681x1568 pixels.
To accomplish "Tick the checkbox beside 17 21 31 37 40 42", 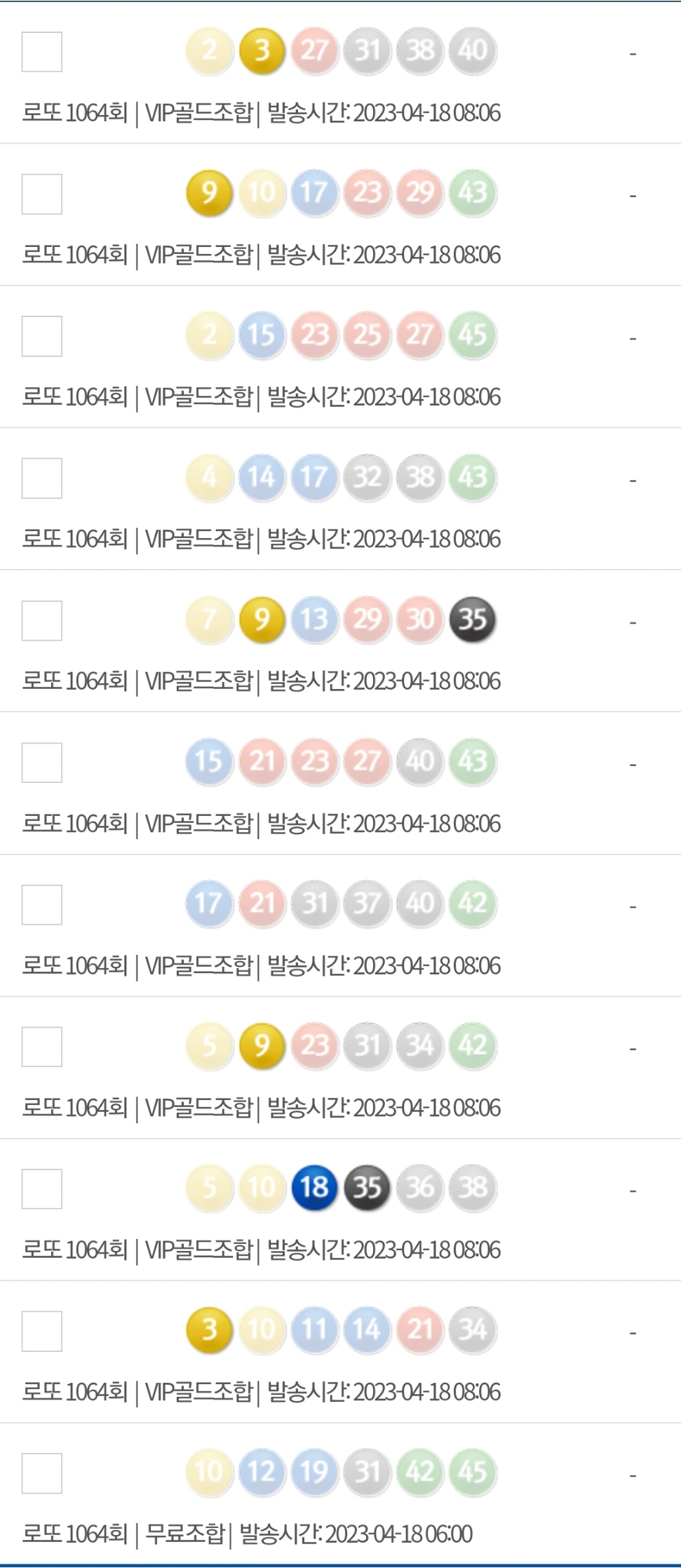I will [42, 905].
